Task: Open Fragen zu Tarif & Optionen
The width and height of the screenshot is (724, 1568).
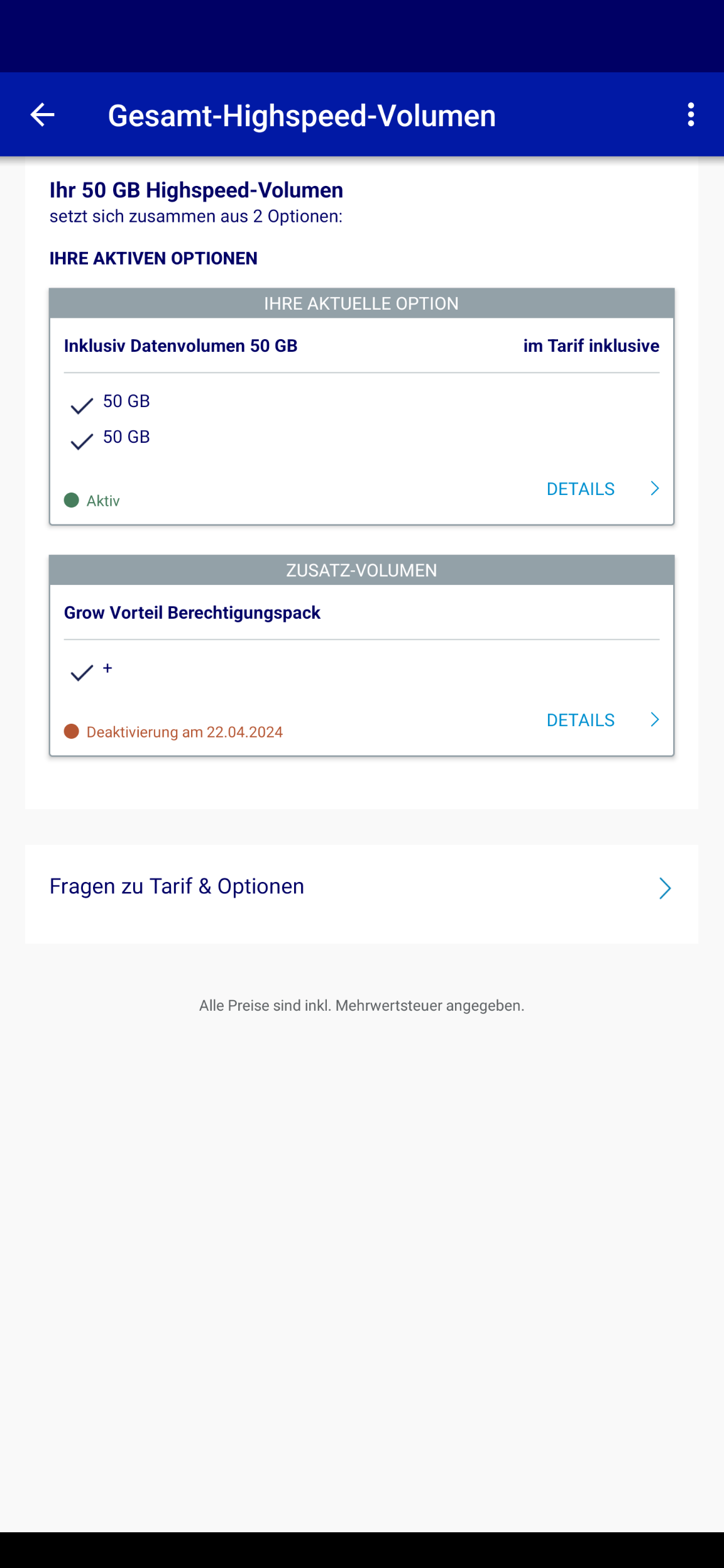Action: tap(361, 887)
